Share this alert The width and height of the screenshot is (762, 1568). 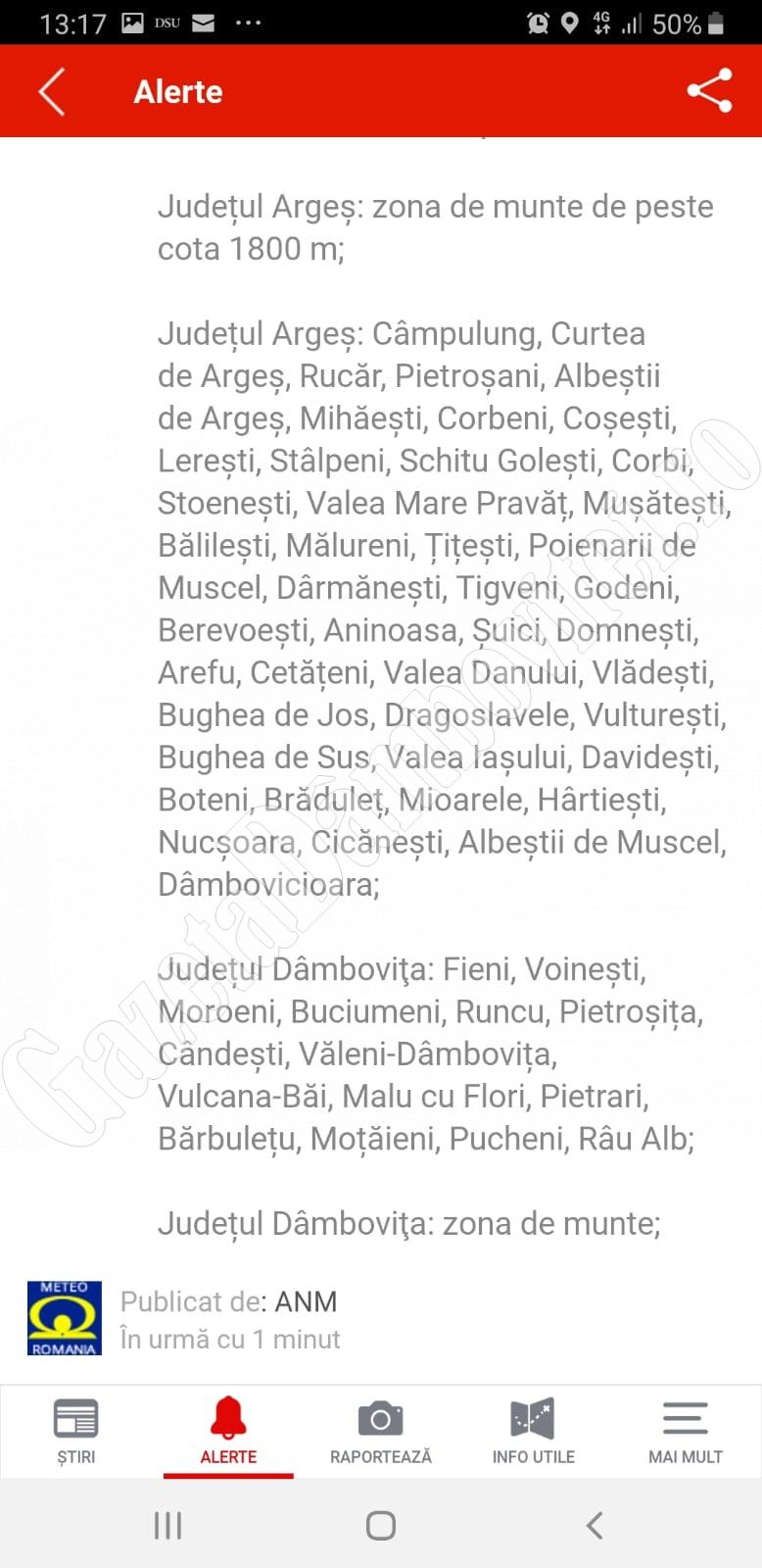click(710, 91)
